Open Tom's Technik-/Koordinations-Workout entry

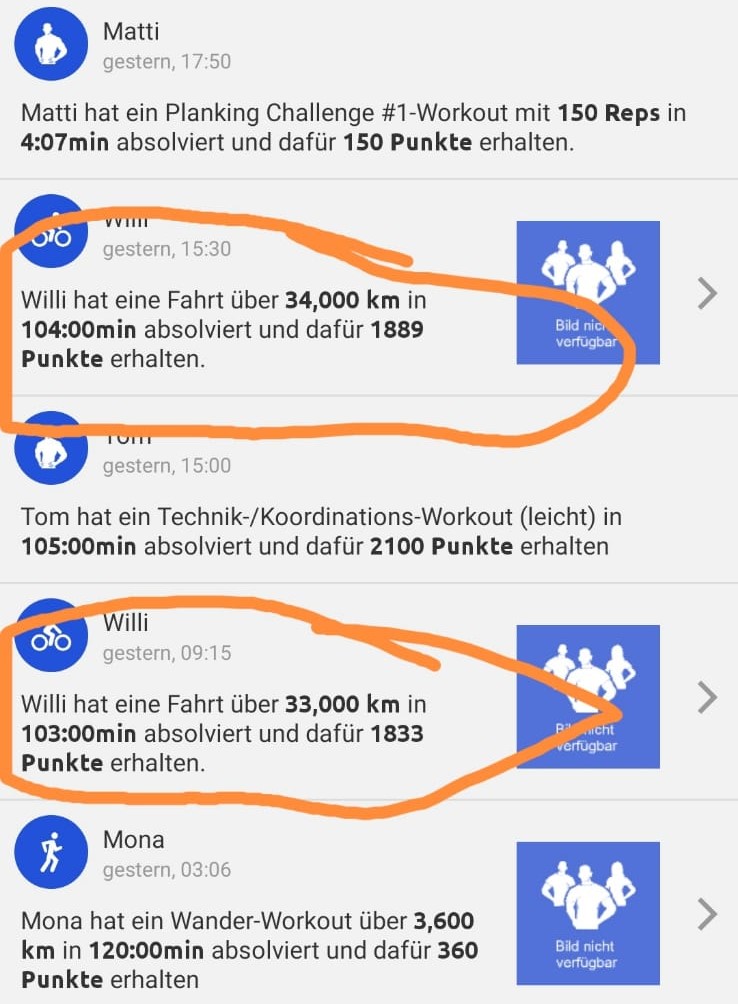(x=320, y=531)
